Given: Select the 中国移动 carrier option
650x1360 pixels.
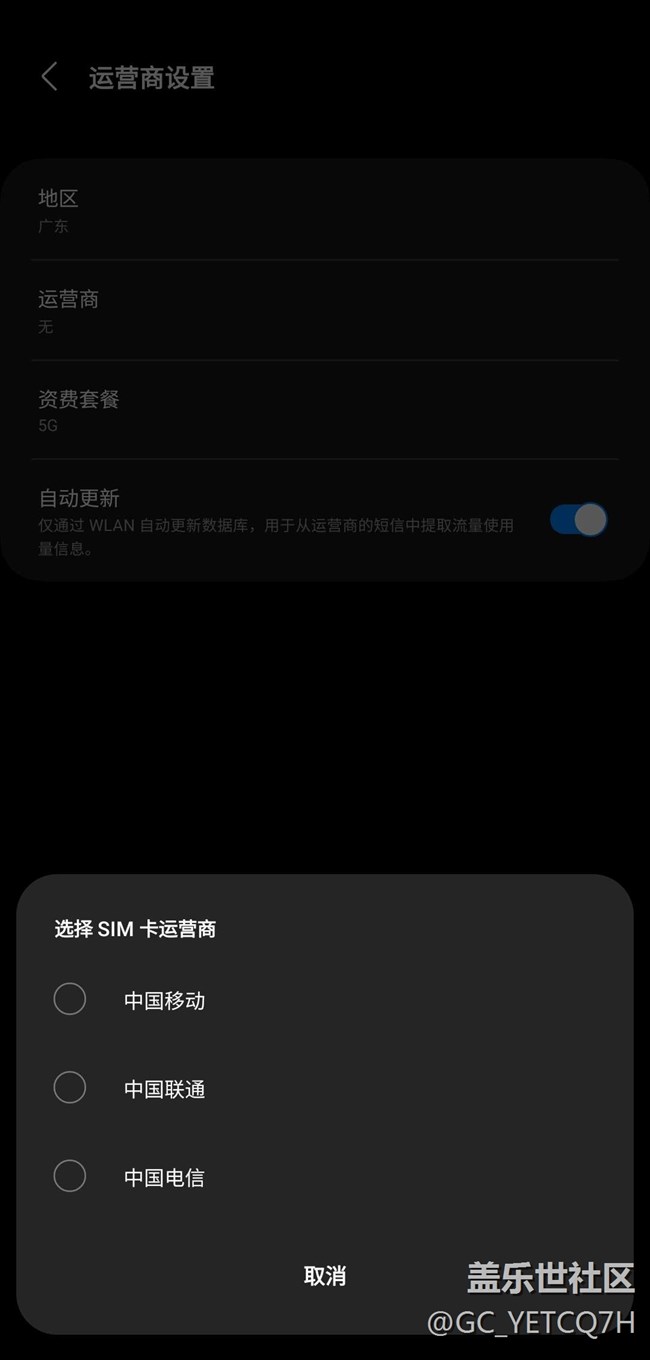Looking at the screenshot, I should pyautogui.click(x=325, y=1000).
